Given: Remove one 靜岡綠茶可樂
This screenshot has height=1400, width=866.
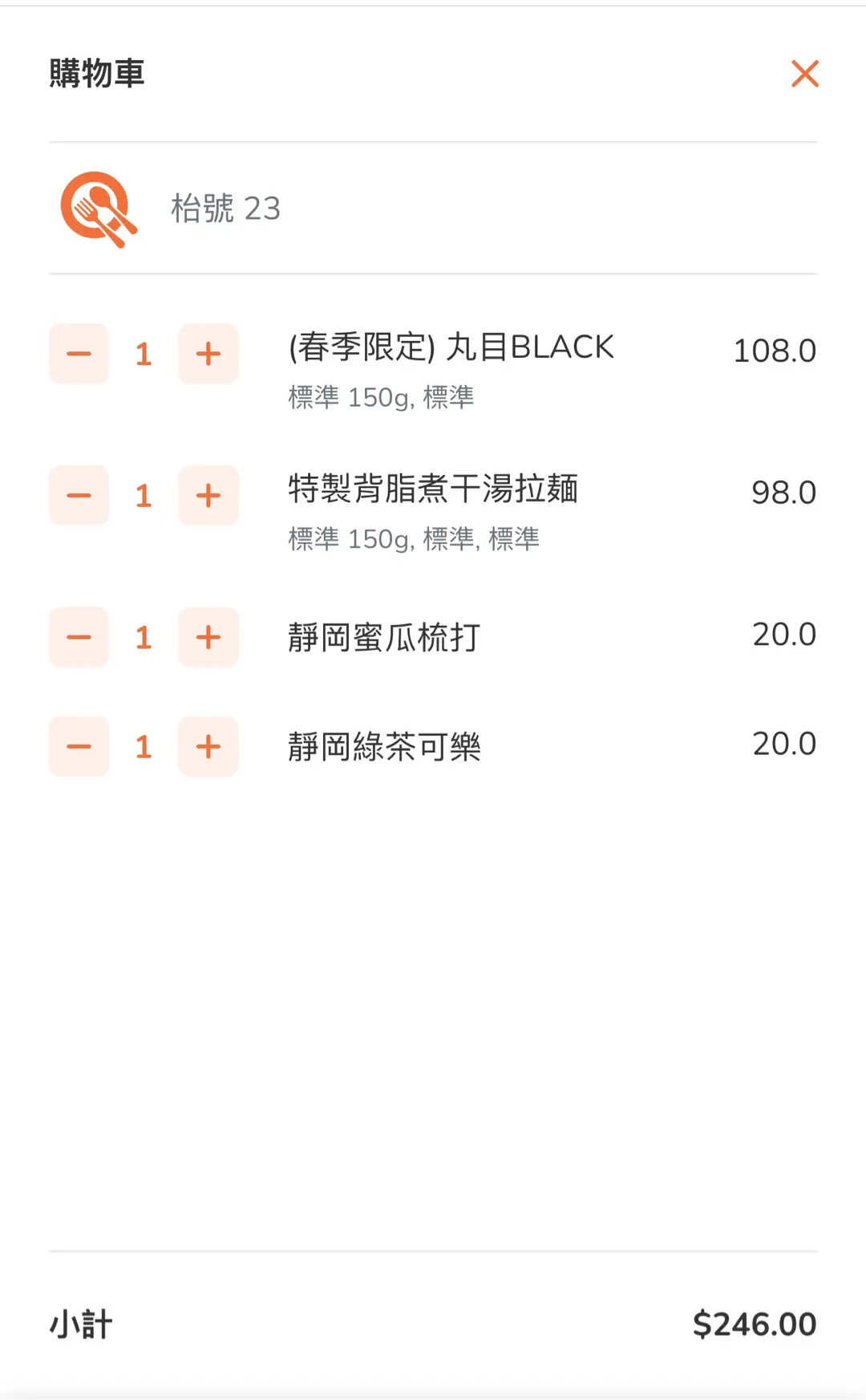Looking at the screenshot, I should [x=79, y=747].
